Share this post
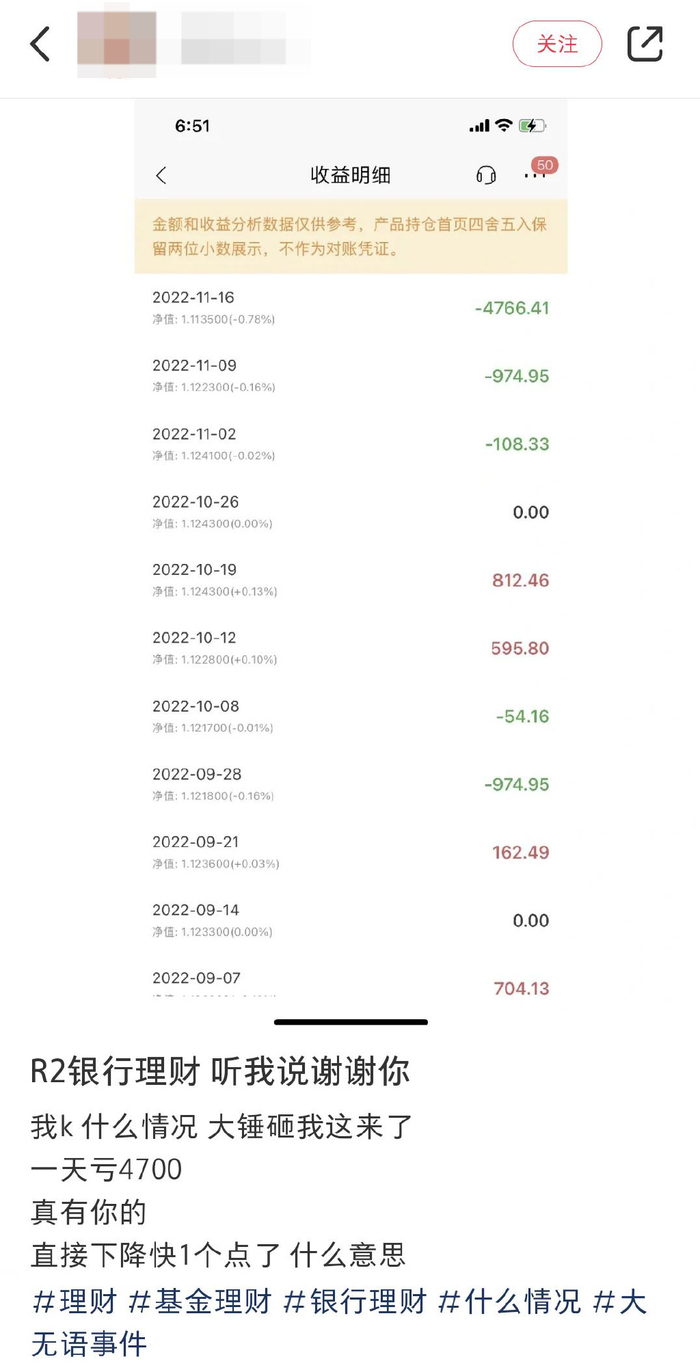700x1368 pixels. point(645,44)
